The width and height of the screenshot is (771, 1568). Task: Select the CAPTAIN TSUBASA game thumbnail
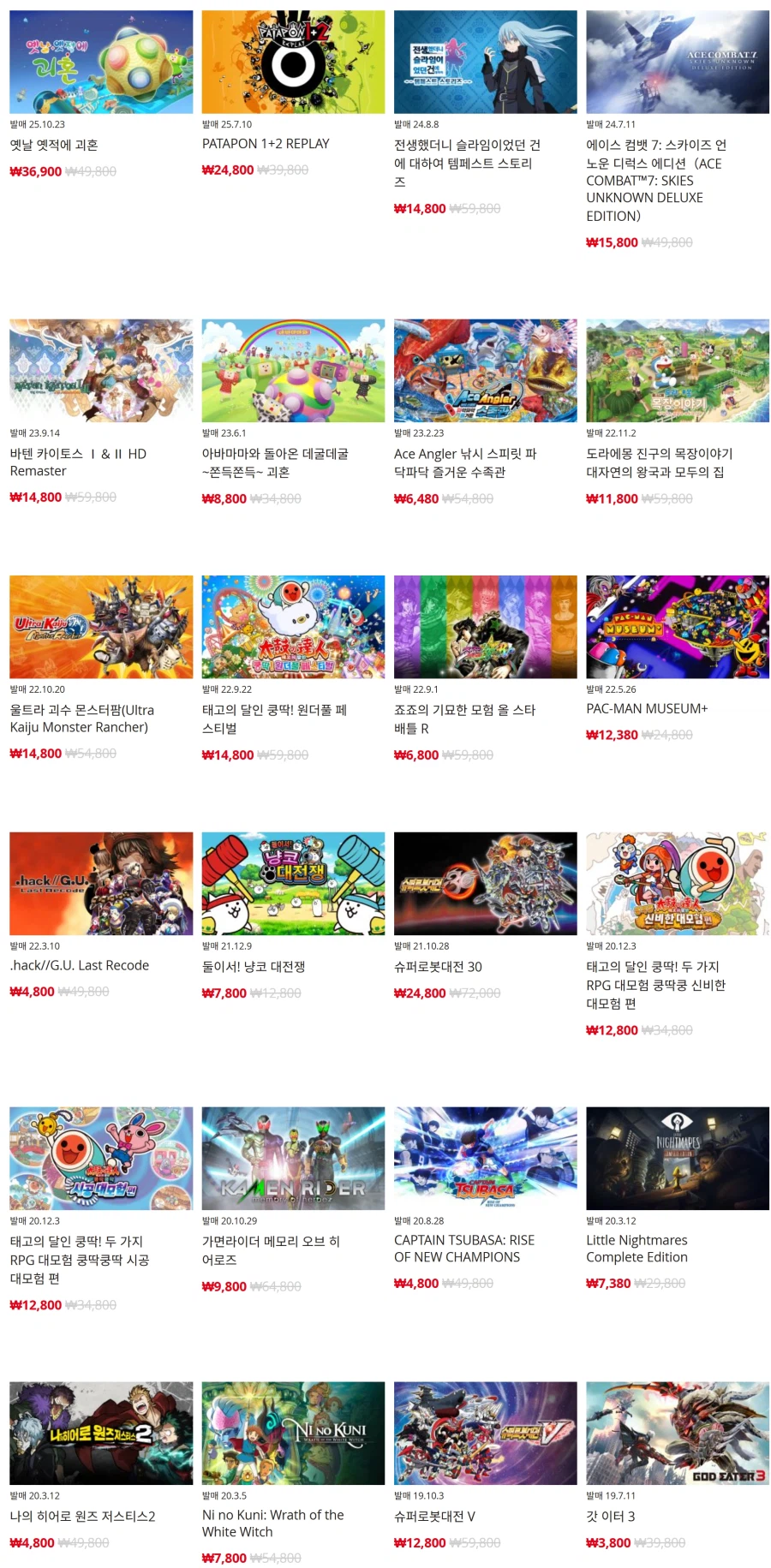(x=484, y=1158)
